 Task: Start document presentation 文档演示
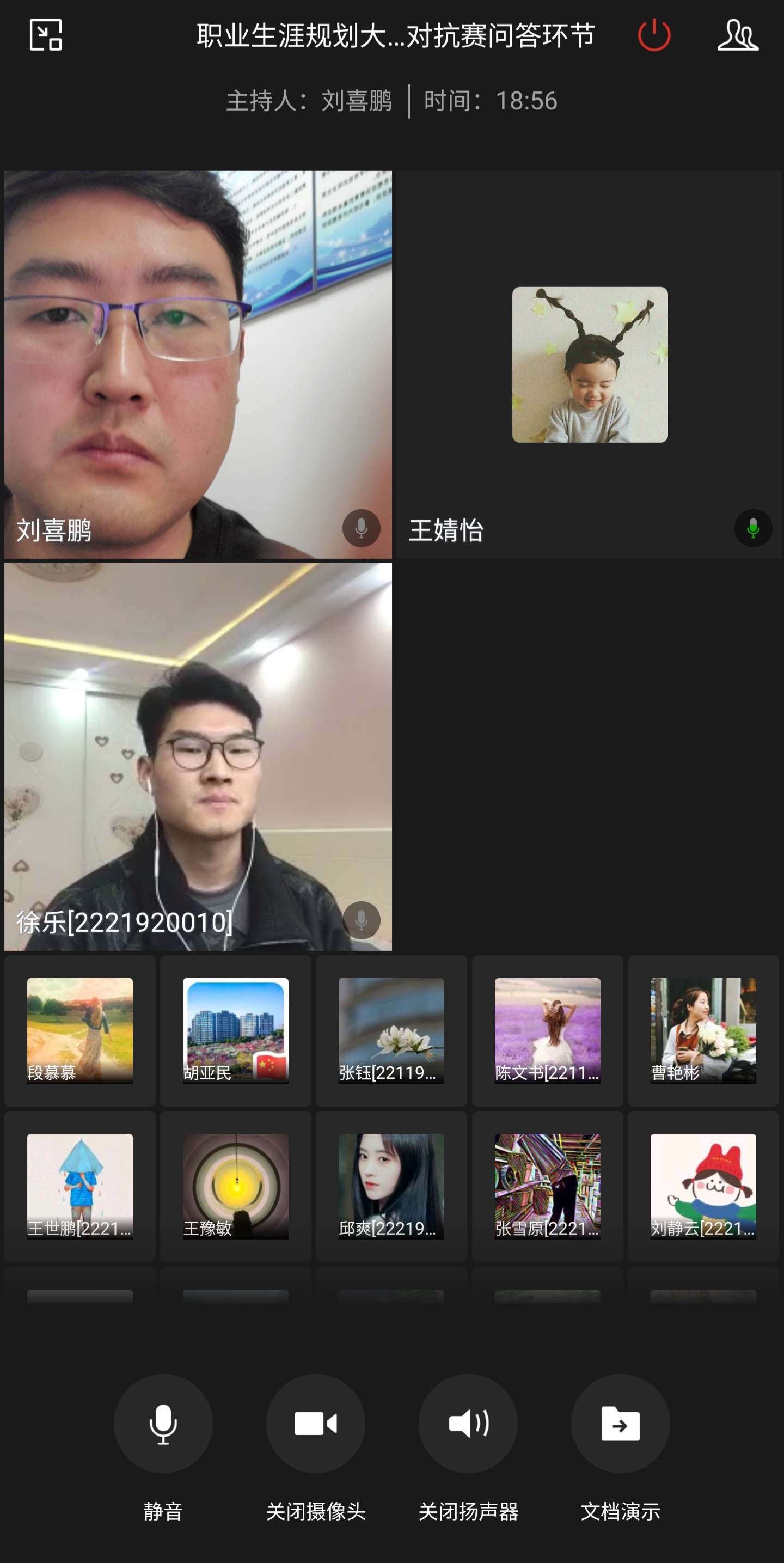pos(620,1423)
